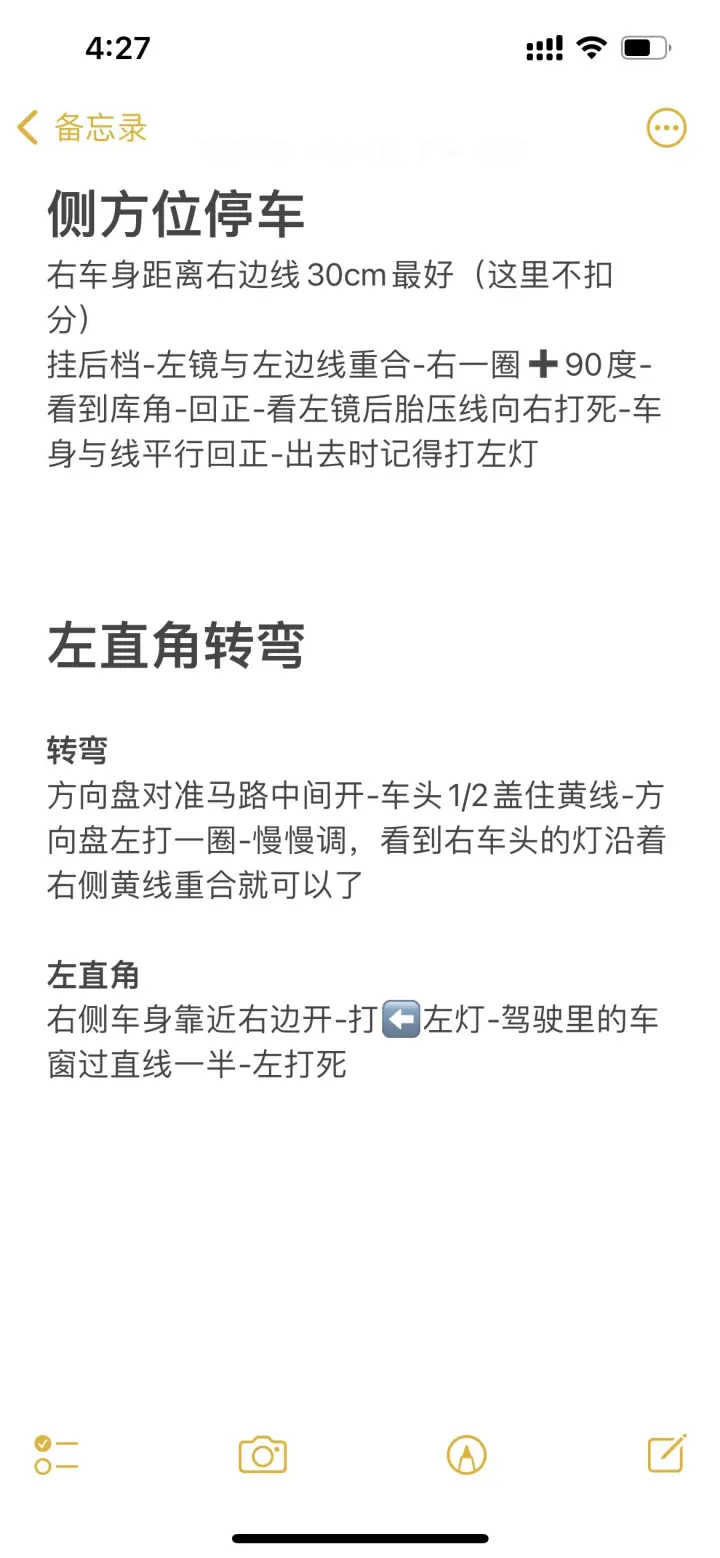Open the markup pen tool
The image size is (720, 1558).
click(x=466, y=1454)
